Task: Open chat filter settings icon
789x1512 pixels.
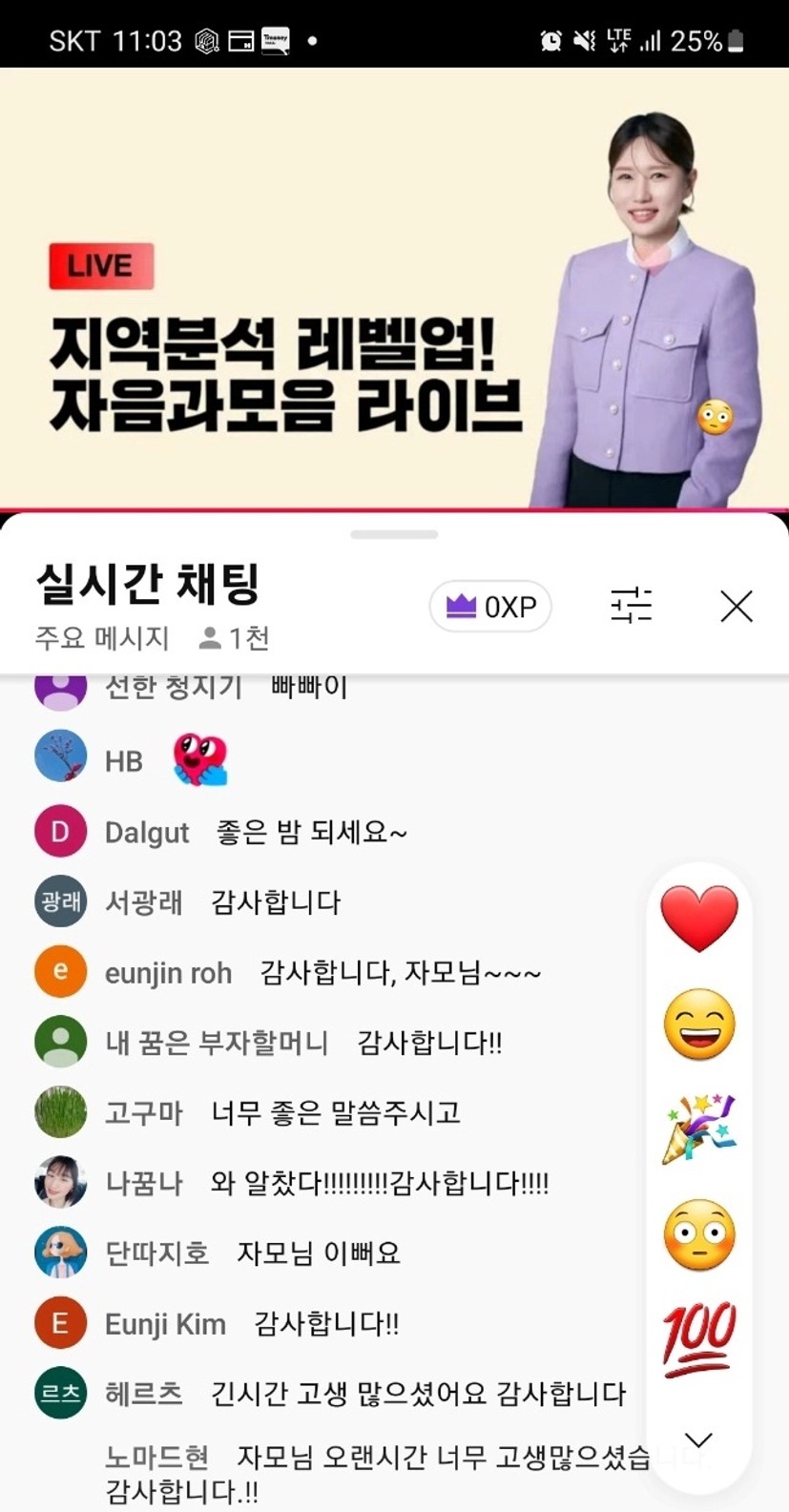Action: pos(631,606)
